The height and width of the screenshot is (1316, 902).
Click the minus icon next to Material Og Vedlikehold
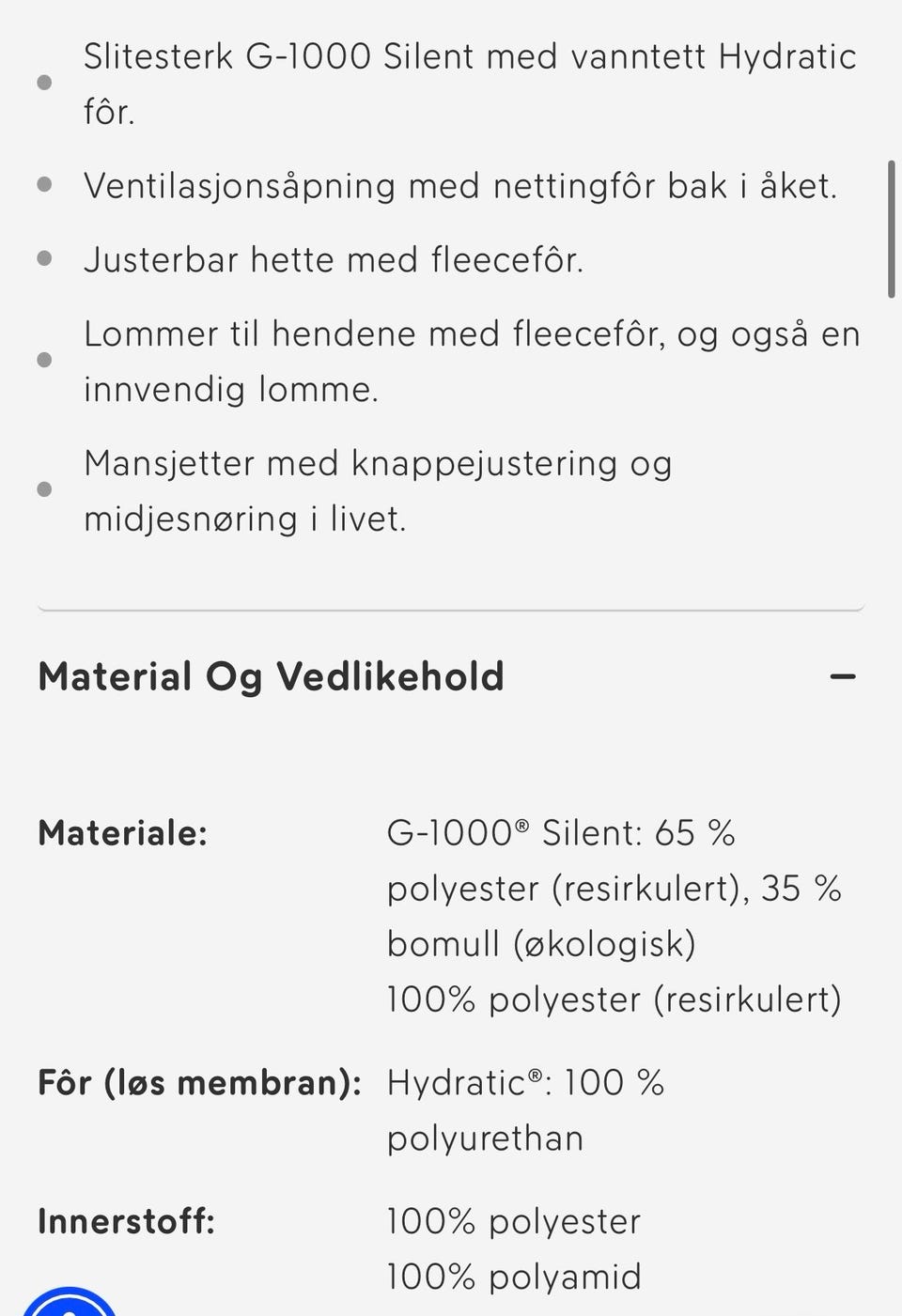coord(844,676)
